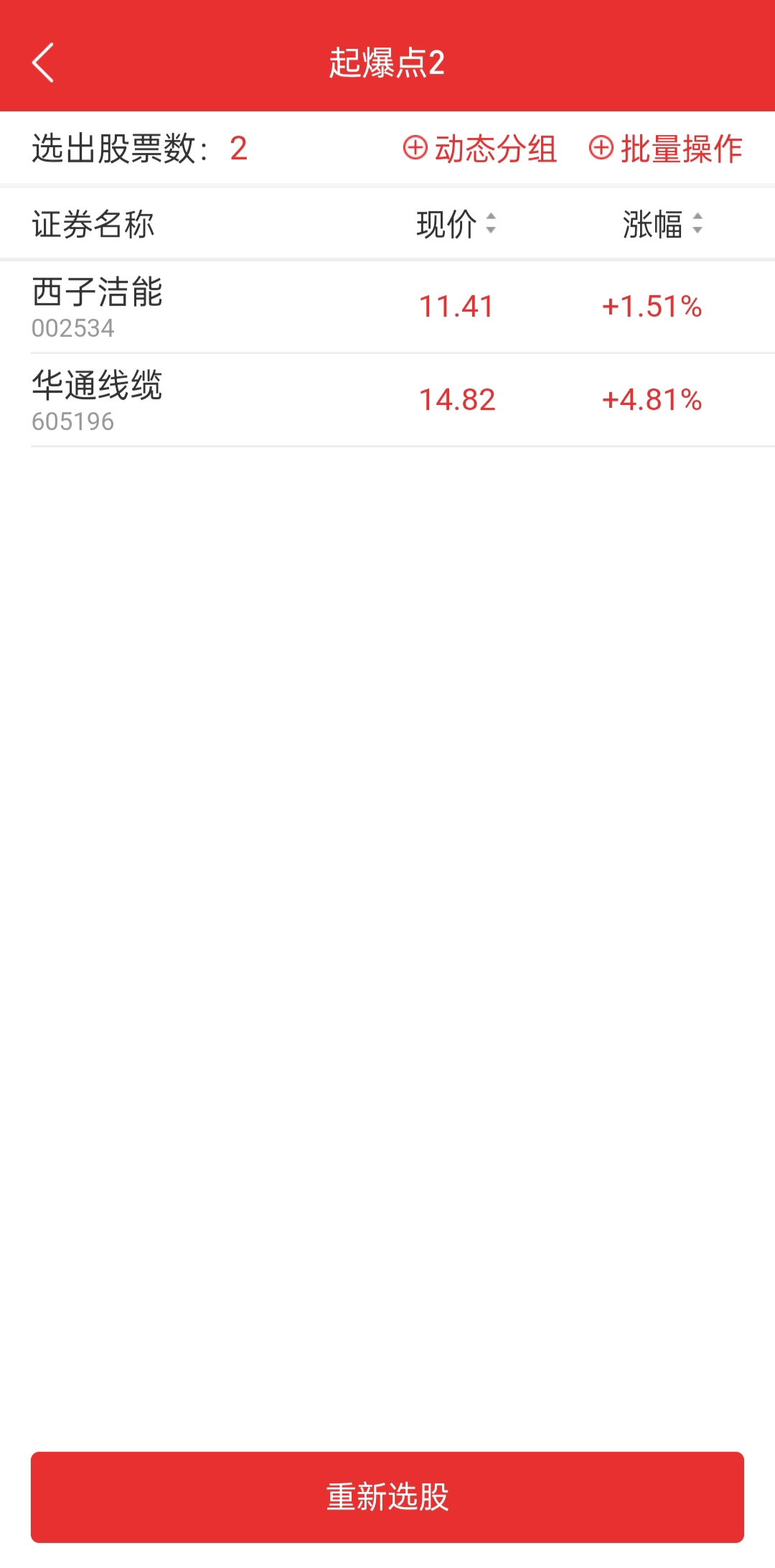
Task: Go back using the top-left arrow
Action: point(43,62)
